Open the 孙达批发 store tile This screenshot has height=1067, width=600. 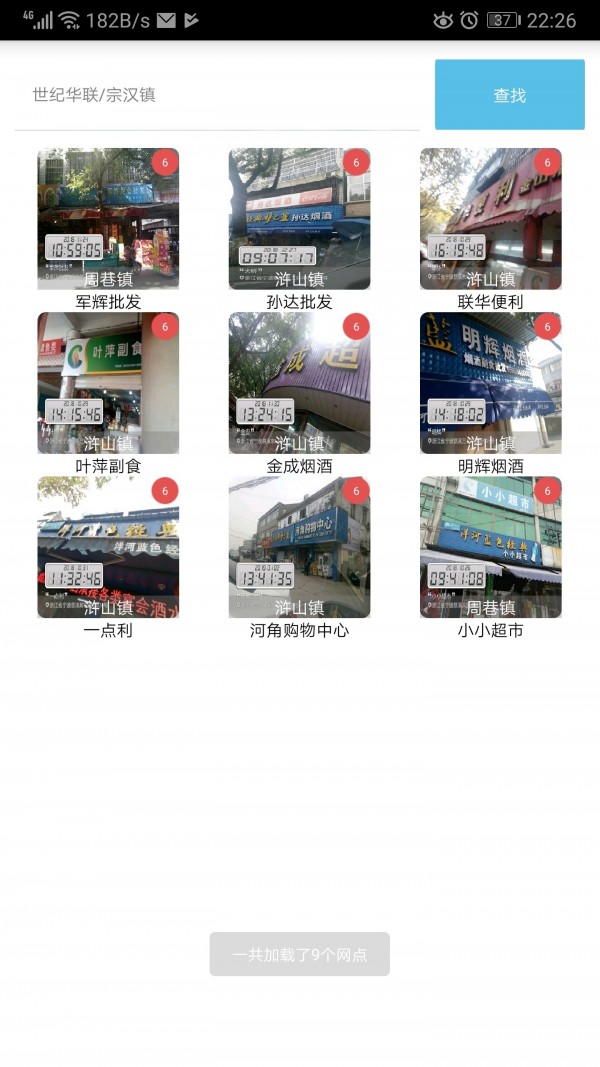pyautogui.click(x=299, y=220)
